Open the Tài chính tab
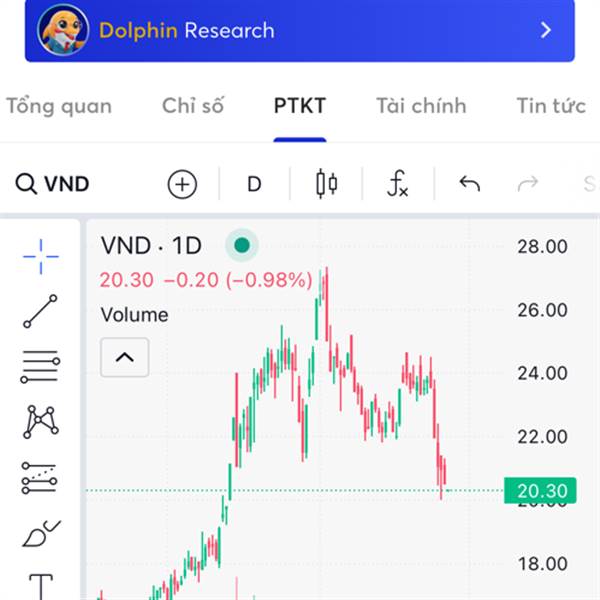Image resolution: width=600 pixels, height=600 pixels. pyautogui.click(x=421, y=106)
